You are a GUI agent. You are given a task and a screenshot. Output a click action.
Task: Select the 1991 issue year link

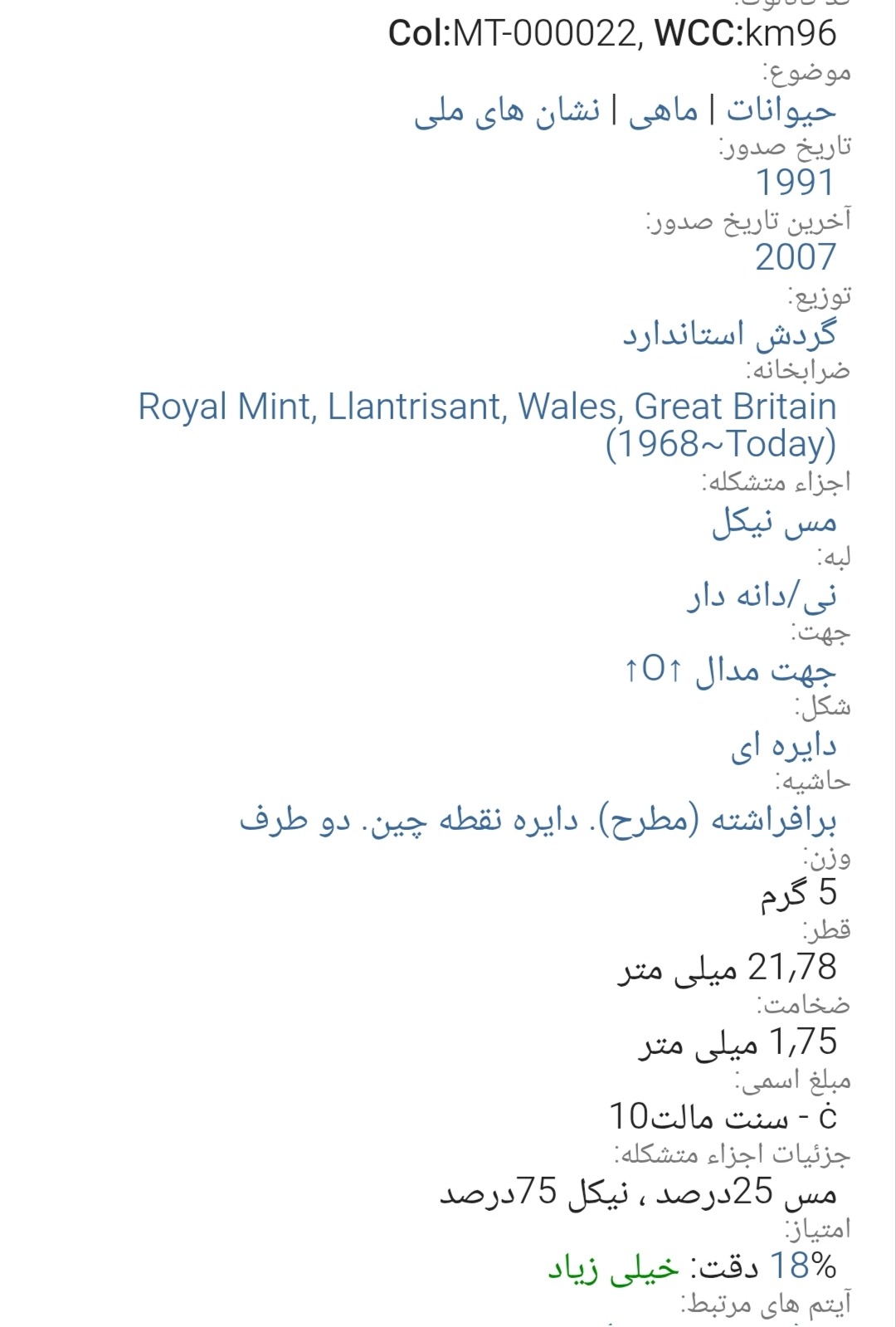point(795,183)
